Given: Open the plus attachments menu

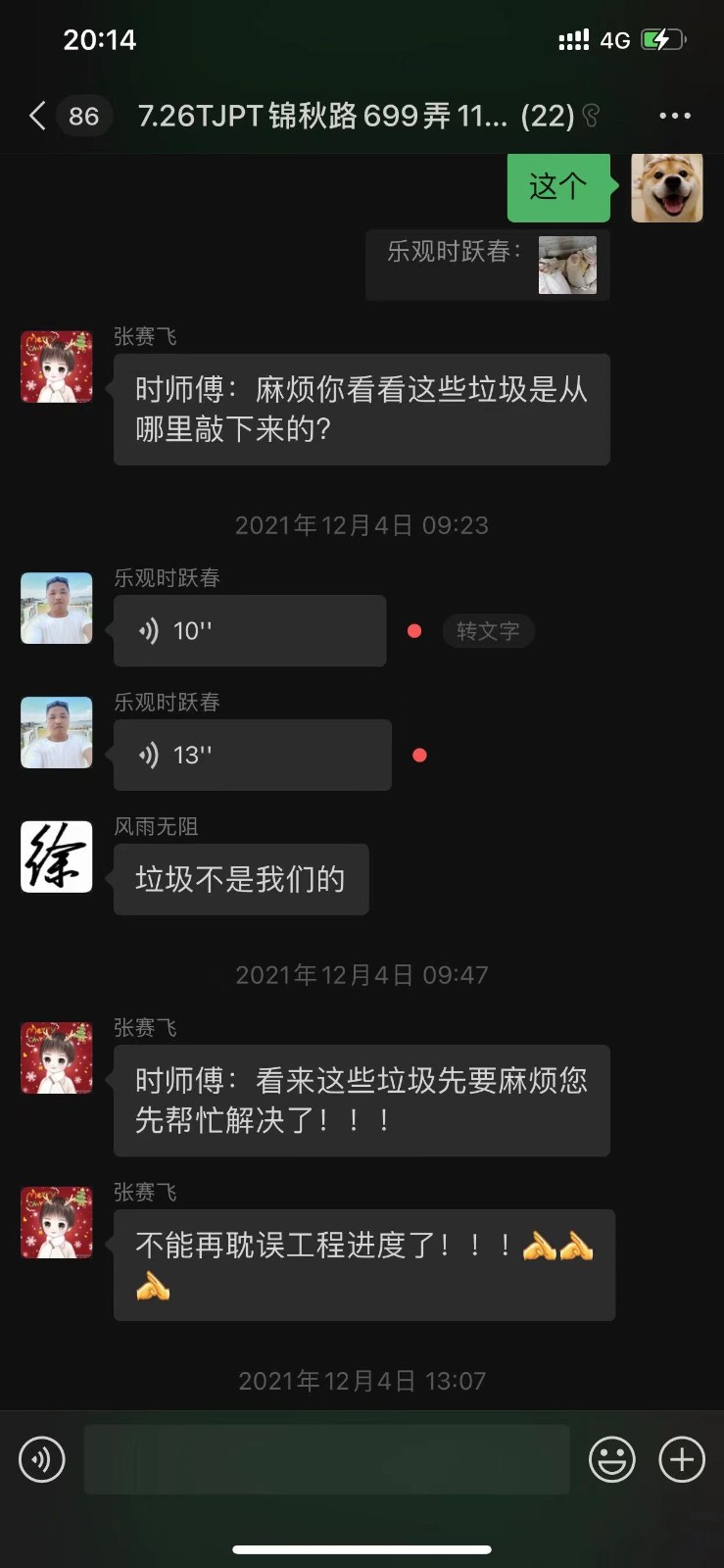Looking at the screenshot, I should [682, 1459].
